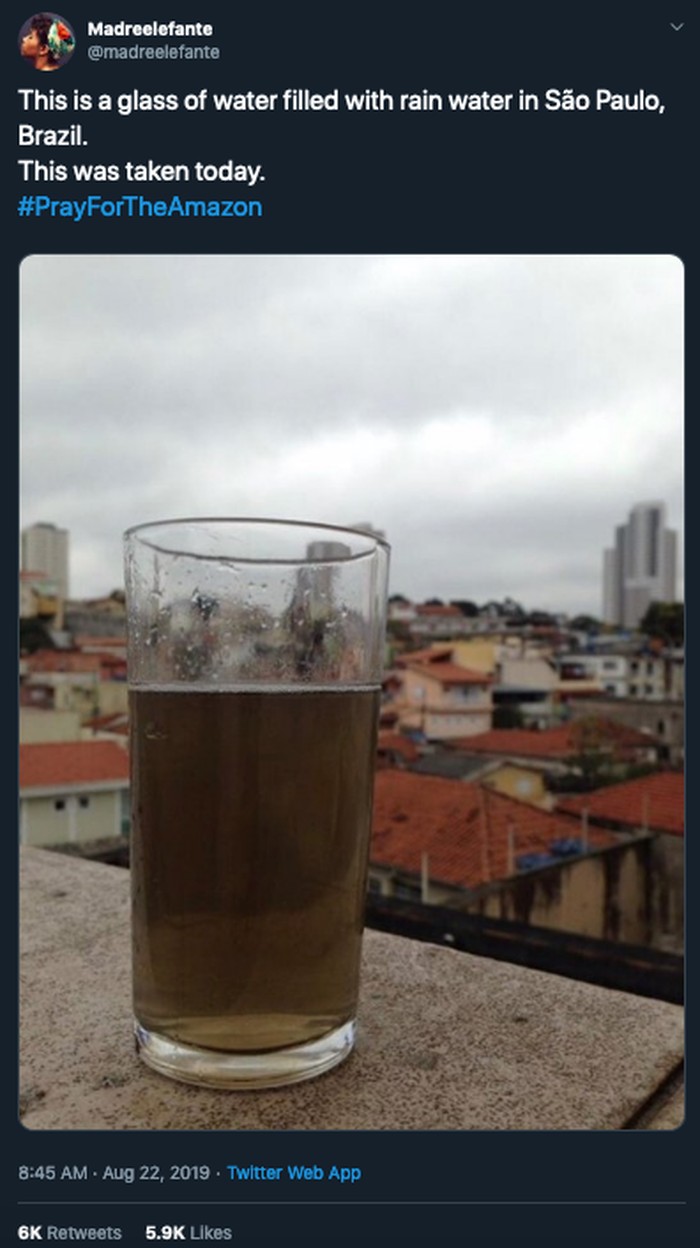Open the tweet options chevron
This screenshot has width=700, height=1248.
(x=675, y=27)
